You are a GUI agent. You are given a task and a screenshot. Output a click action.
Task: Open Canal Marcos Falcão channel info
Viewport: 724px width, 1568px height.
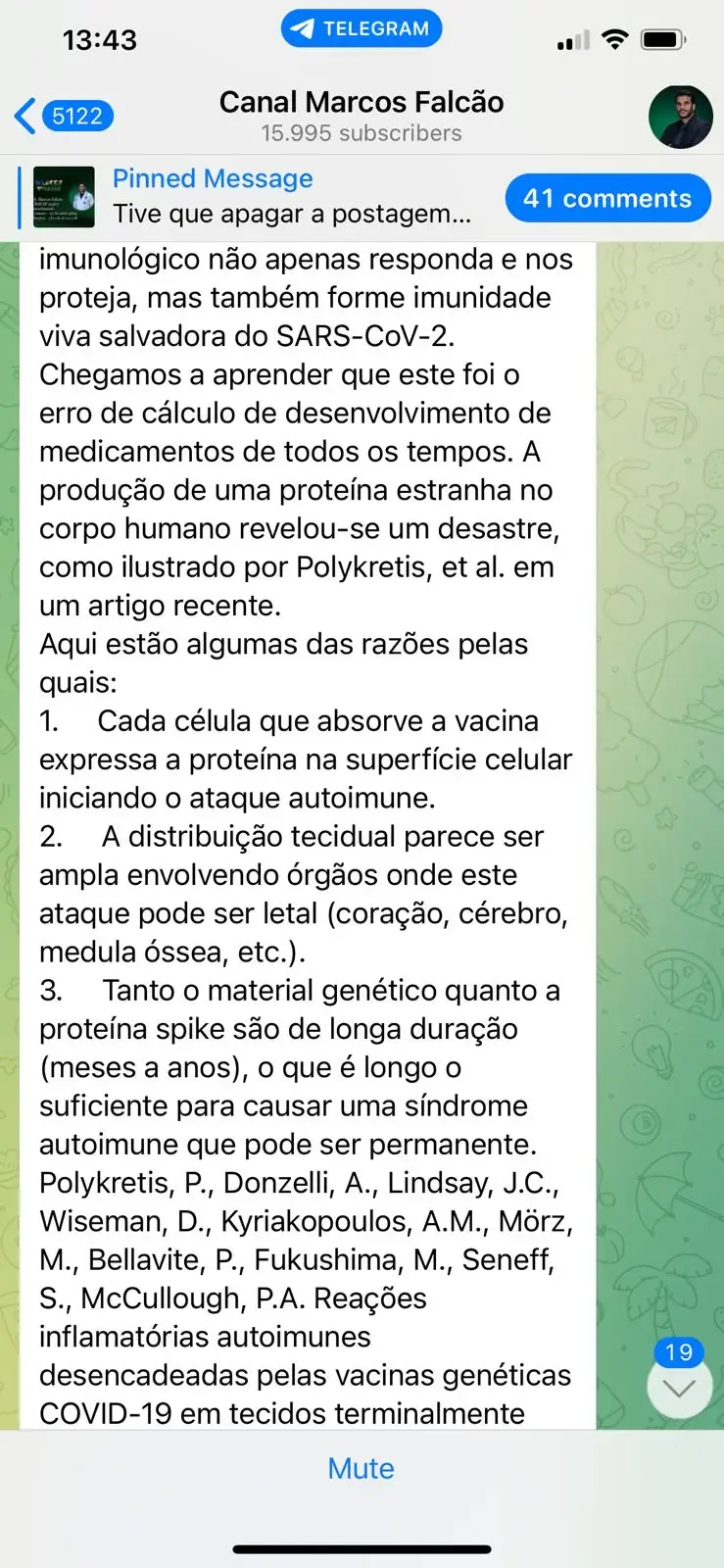coord(362,116)
